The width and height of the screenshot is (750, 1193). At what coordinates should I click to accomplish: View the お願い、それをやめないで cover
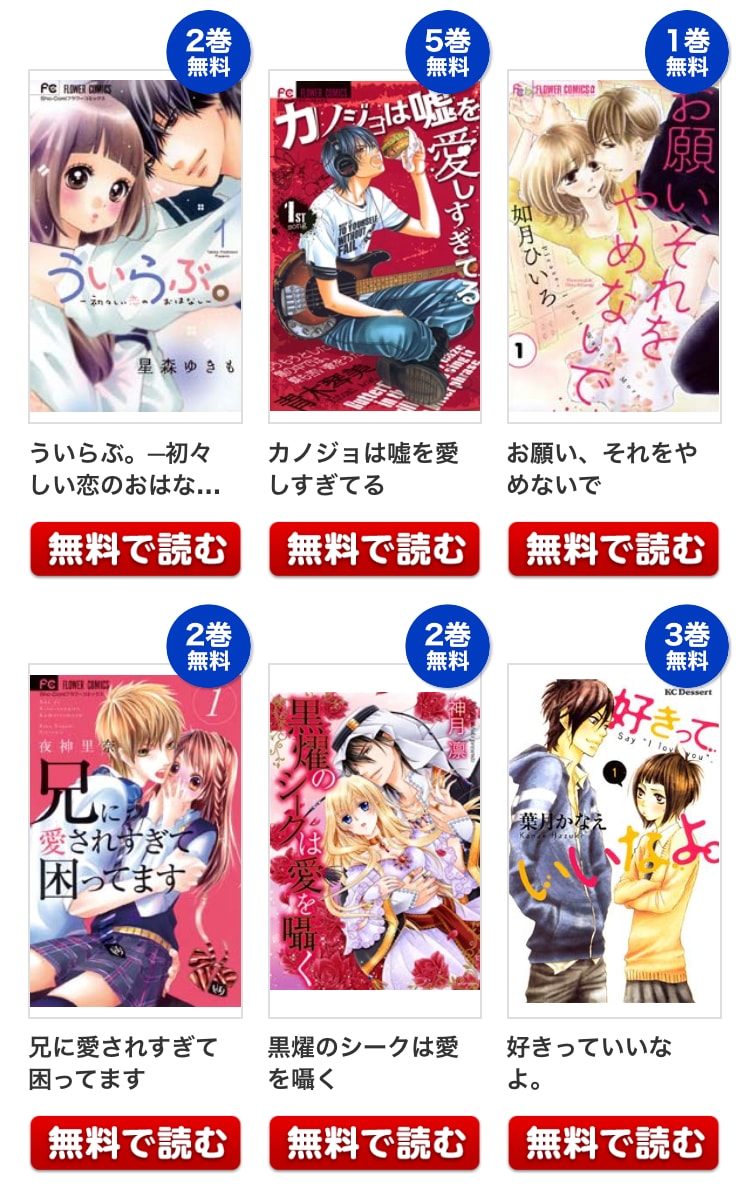(x=613, y=246)
